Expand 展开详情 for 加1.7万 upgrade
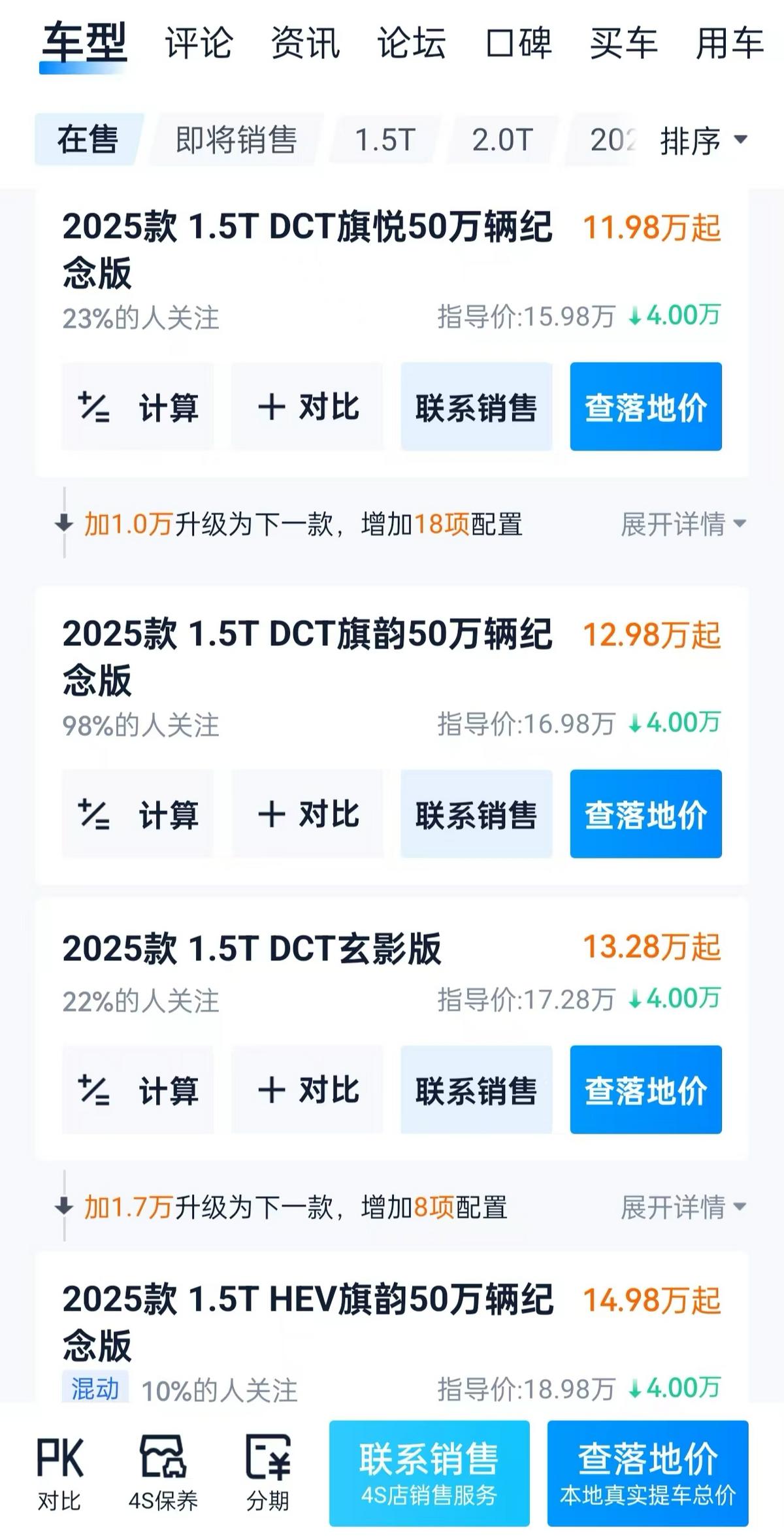 (x=683, y=1207)
